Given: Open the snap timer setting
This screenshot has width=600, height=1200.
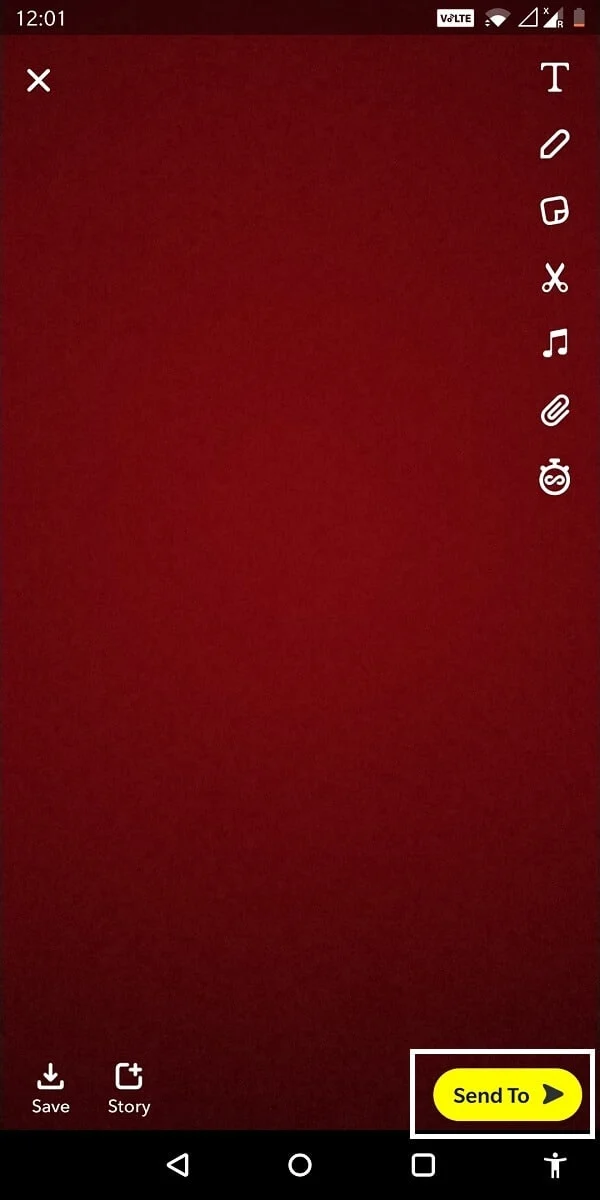Looking at the screenshot, I should point(554,479).
